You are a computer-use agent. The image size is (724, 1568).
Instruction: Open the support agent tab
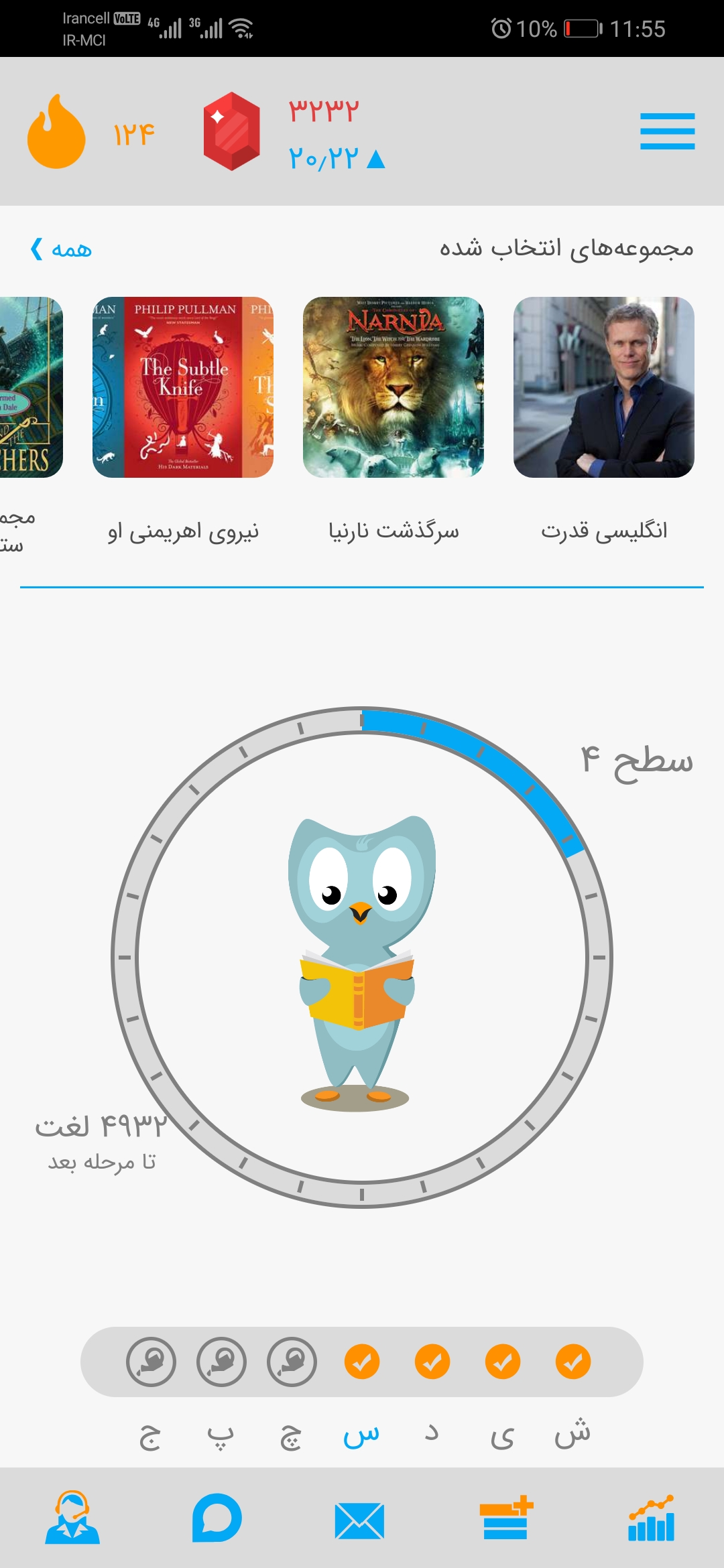[72, 1518]
